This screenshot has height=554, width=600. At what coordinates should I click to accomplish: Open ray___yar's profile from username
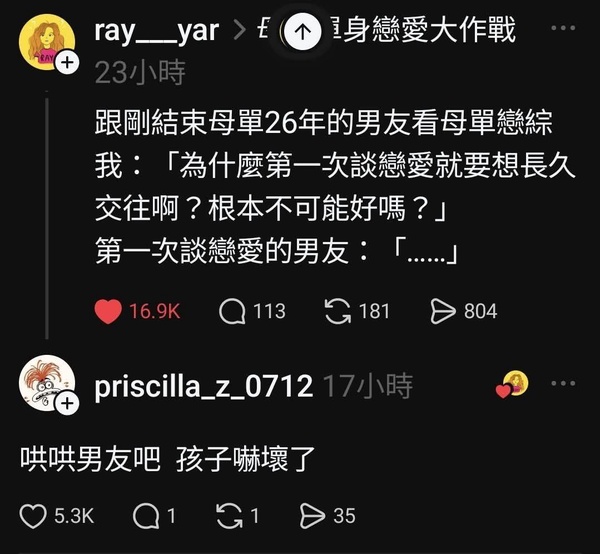tap(156, 31)
